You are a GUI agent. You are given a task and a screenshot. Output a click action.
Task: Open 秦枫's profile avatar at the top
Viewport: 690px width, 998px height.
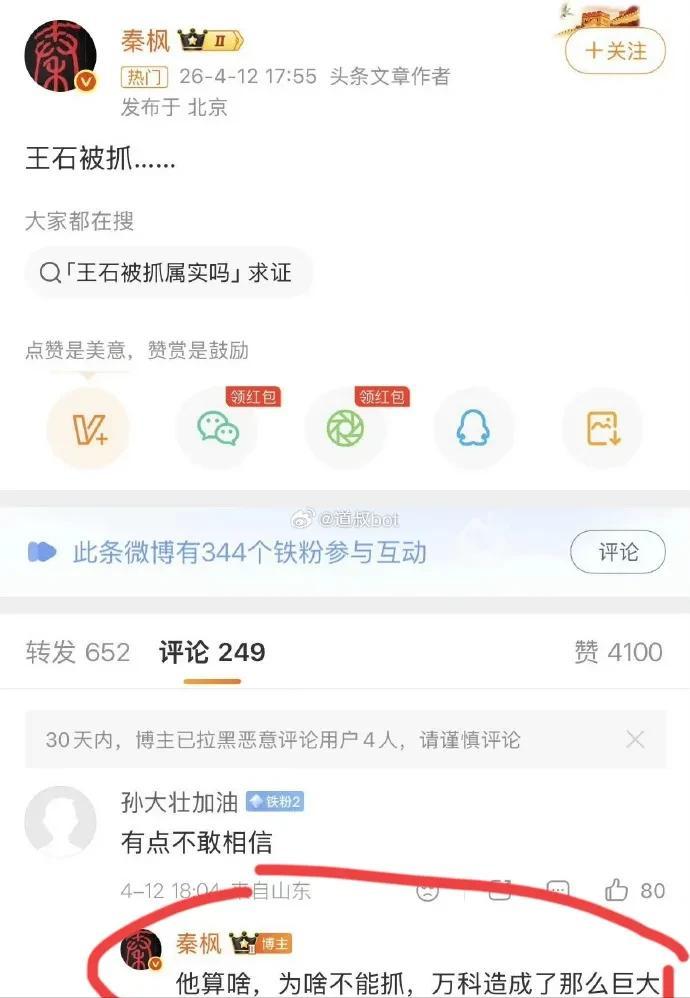(x=60, y=56)
